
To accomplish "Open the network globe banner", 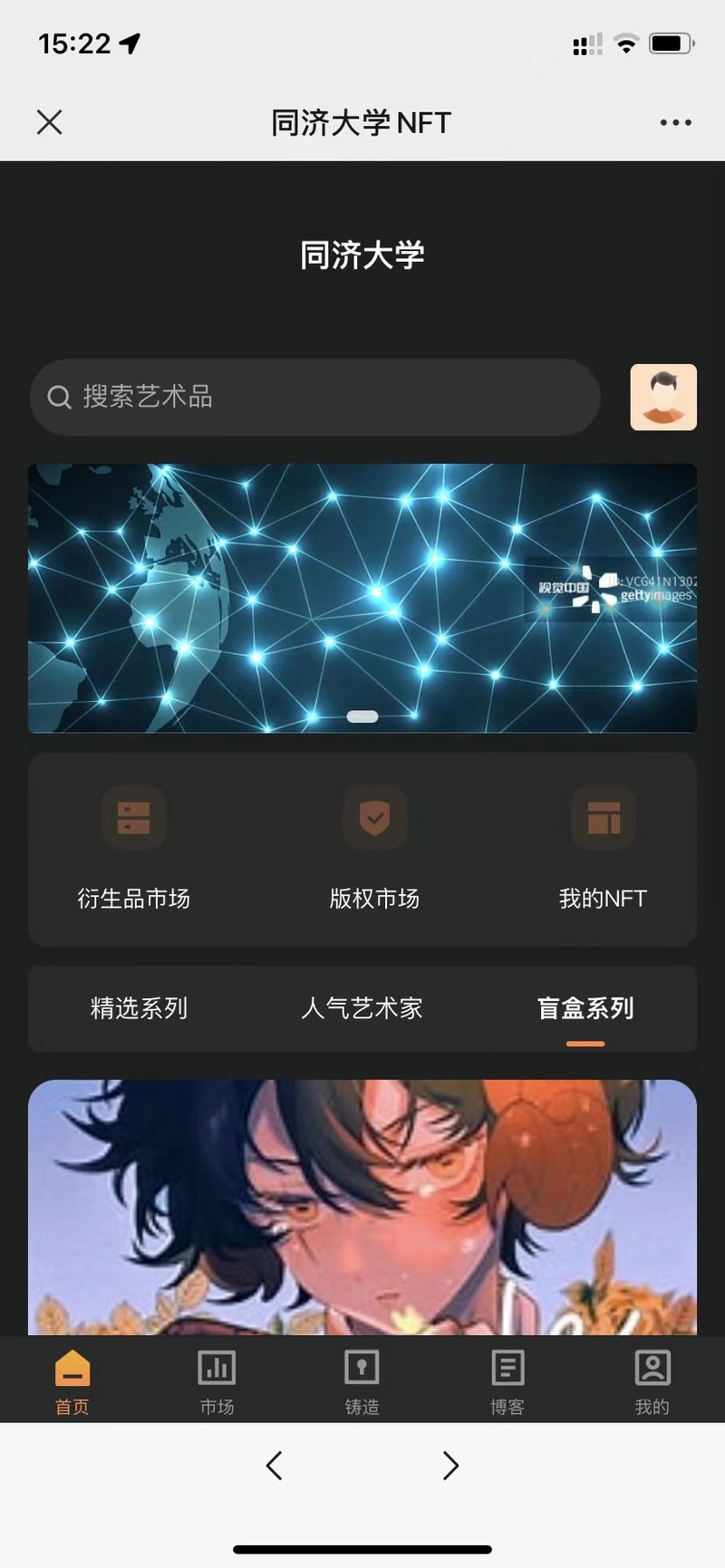I will (x=362, y=598).
